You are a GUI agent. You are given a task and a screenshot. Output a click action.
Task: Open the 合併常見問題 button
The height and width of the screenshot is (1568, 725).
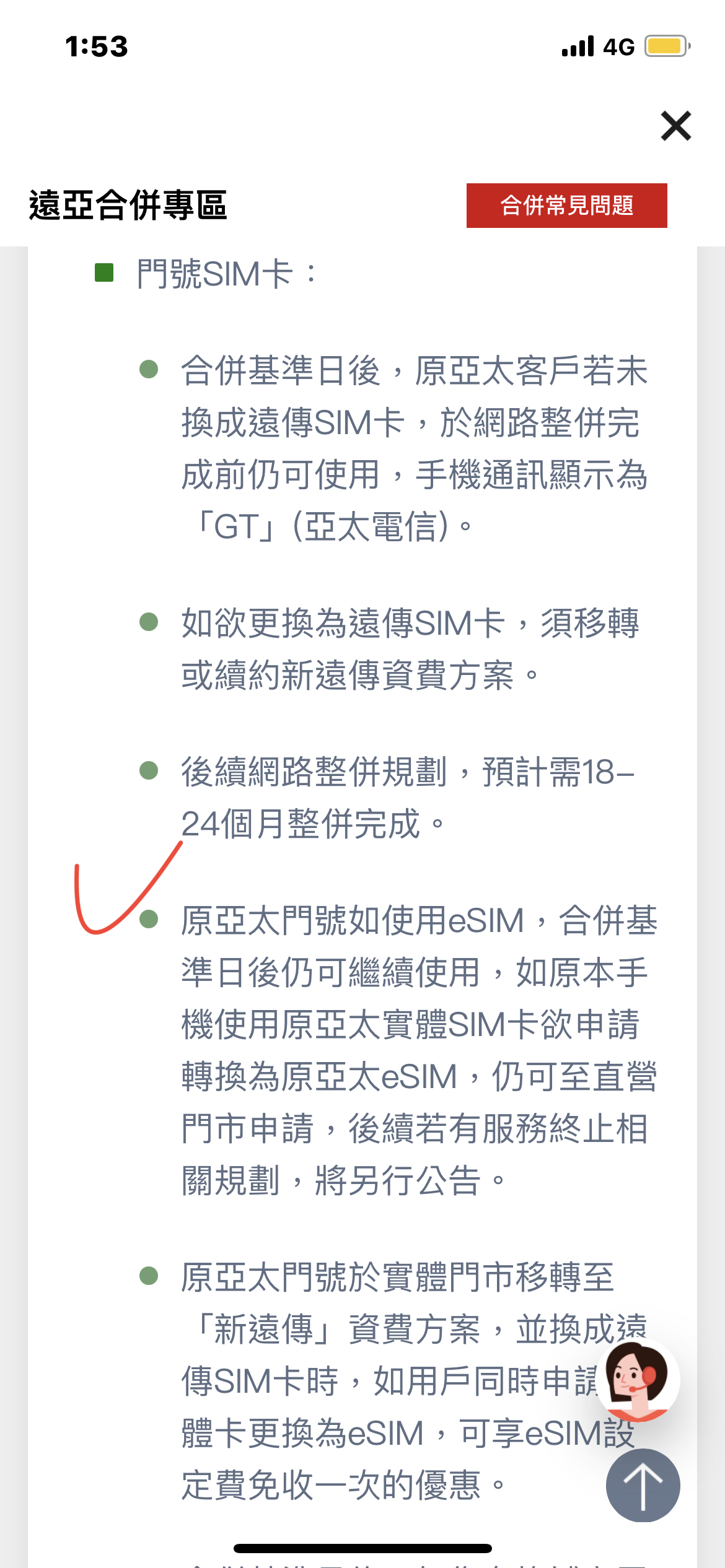[566, 206]
